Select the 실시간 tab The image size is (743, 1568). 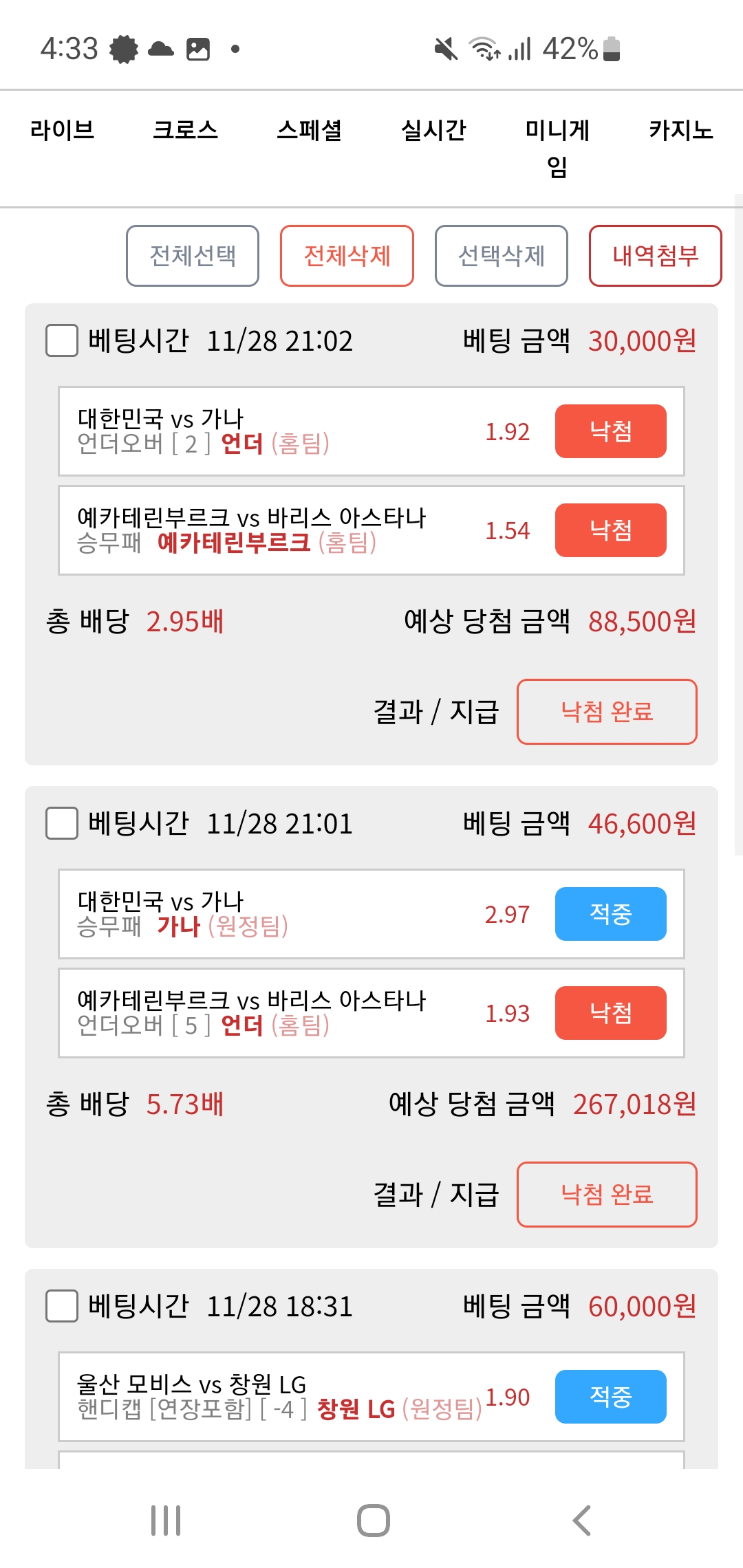(x=433, y=130)
